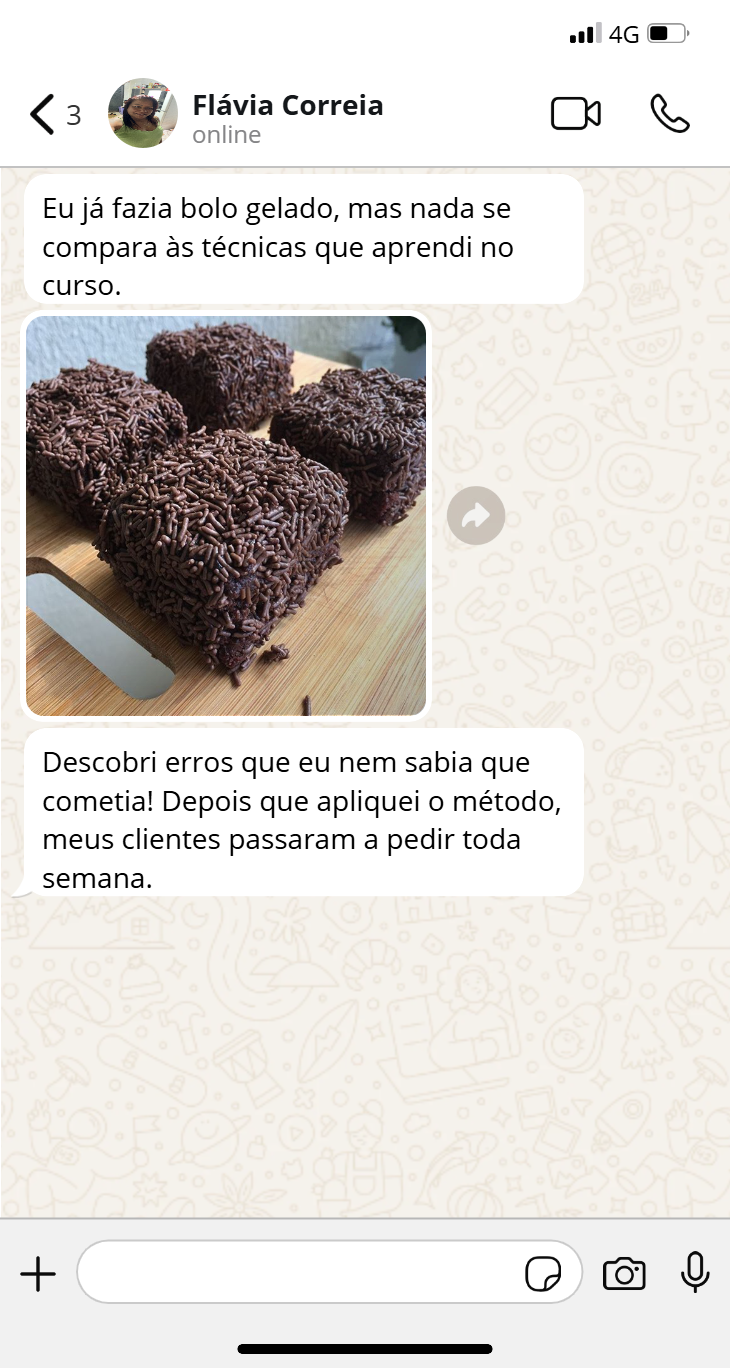Image resolution: width=730 pixels, height=1368 pixels.
Task: Forward the cake photo
Action: coord(476,516)
